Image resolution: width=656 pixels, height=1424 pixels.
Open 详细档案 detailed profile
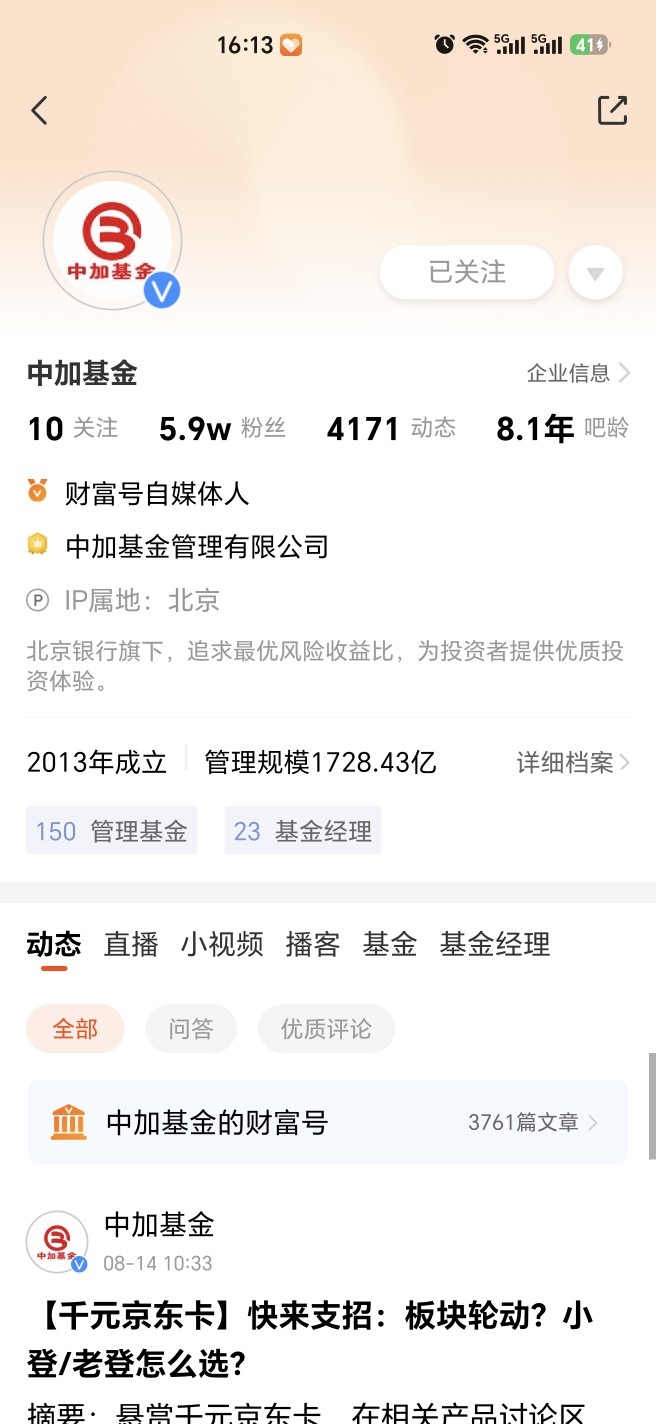click(x=573, y=762)
